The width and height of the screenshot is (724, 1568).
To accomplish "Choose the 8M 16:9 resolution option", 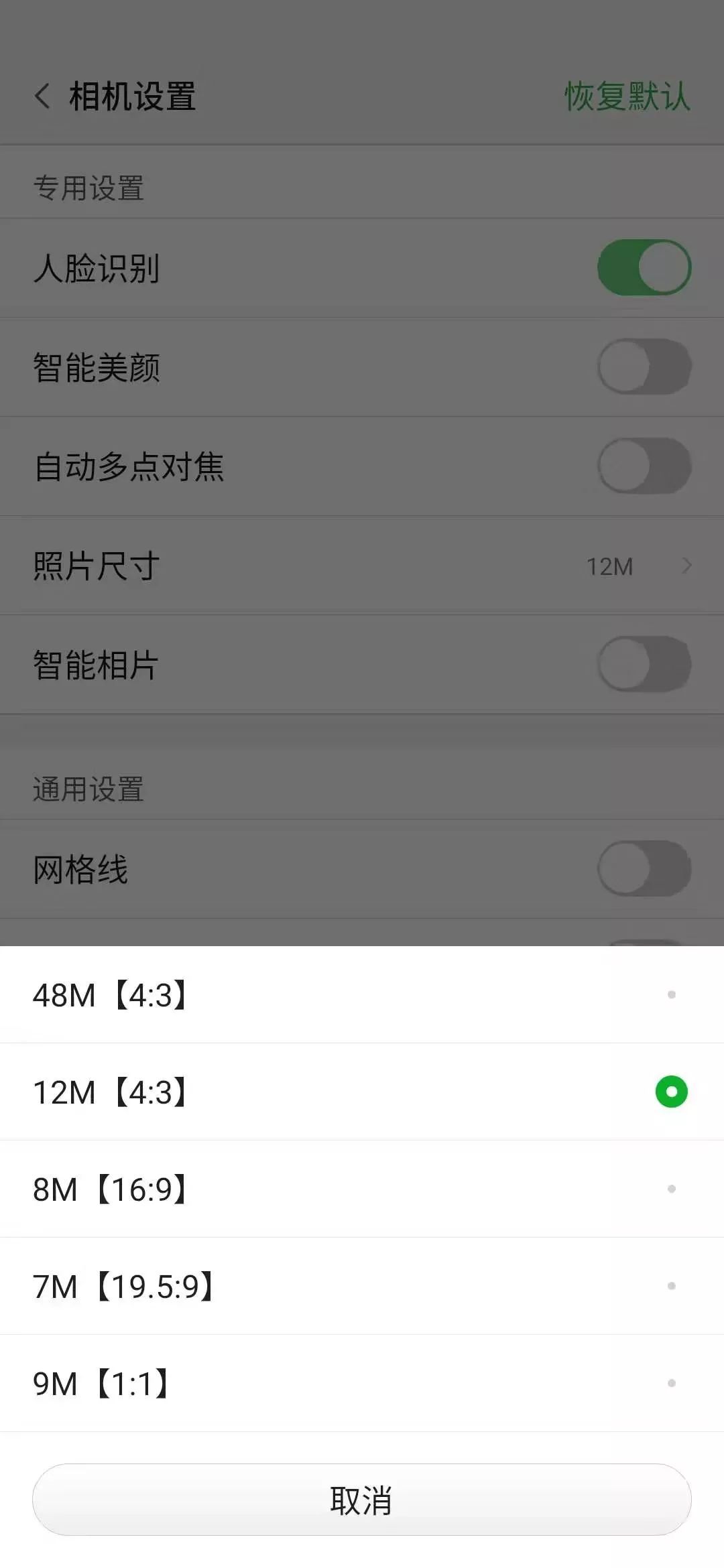I will click(x=362, y=1188).
